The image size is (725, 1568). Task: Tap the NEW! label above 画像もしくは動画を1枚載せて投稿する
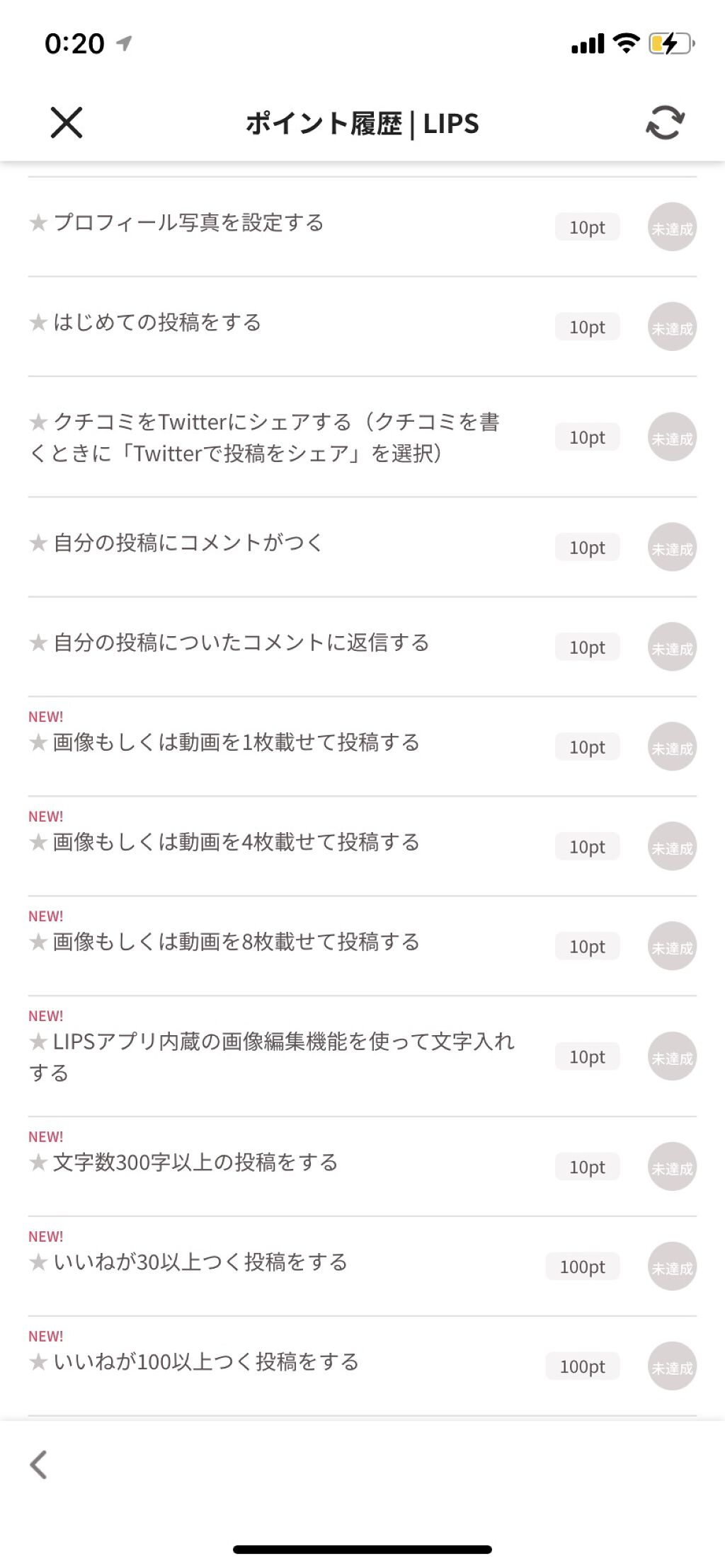coord(45,716)
